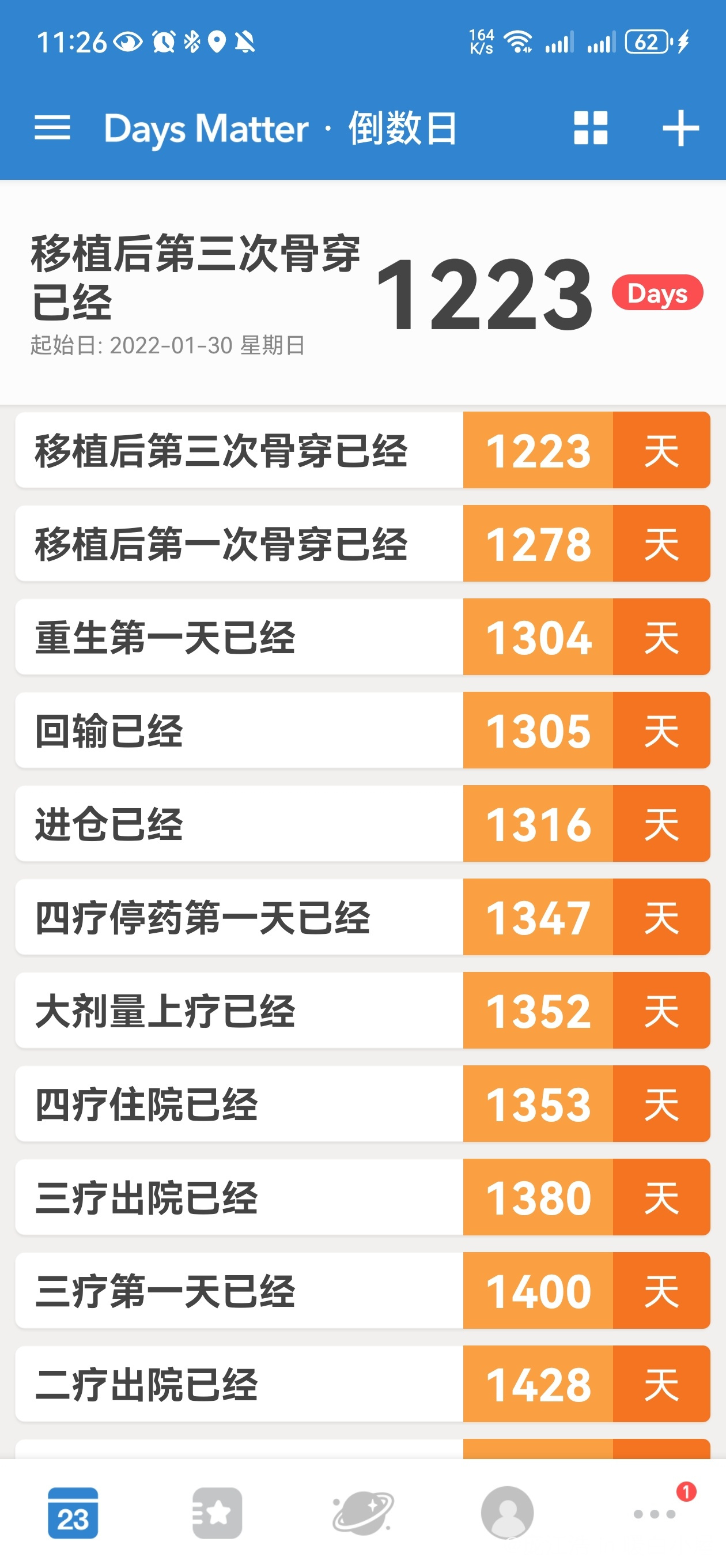This screenshot has width=726, height=1568.
Task: Open the 大剂量上疗已经 entry
Action: [362, 1011]
